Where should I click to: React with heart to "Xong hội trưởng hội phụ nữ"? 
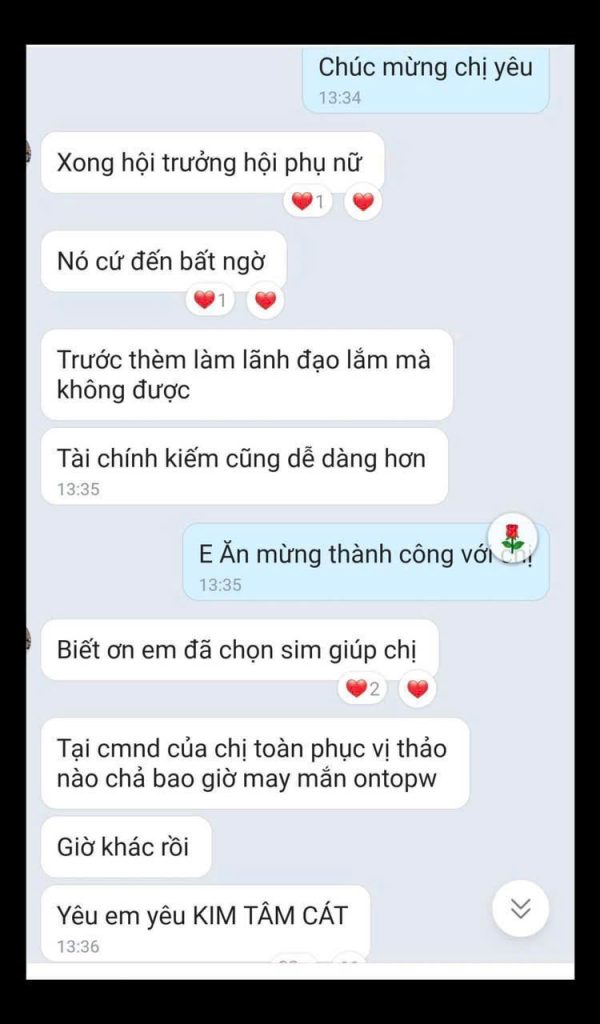pos(364,203)
